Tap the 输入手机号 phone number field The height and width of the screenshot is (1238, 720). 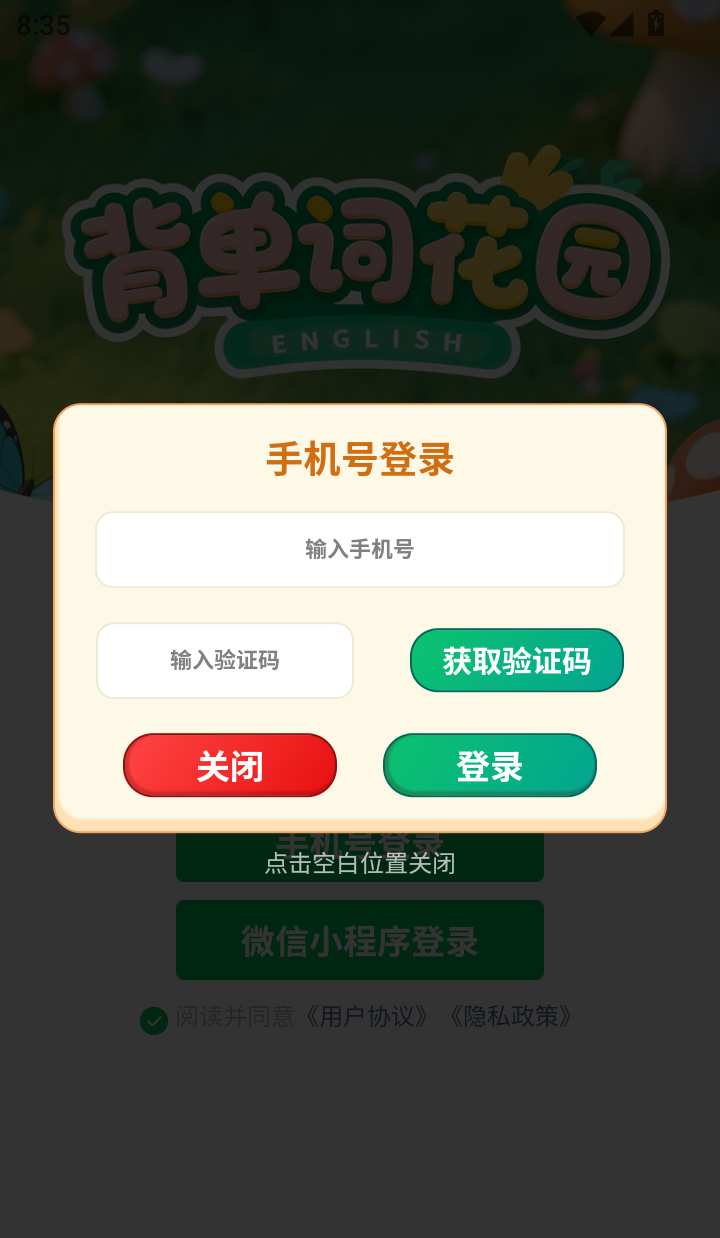[360, 549]
